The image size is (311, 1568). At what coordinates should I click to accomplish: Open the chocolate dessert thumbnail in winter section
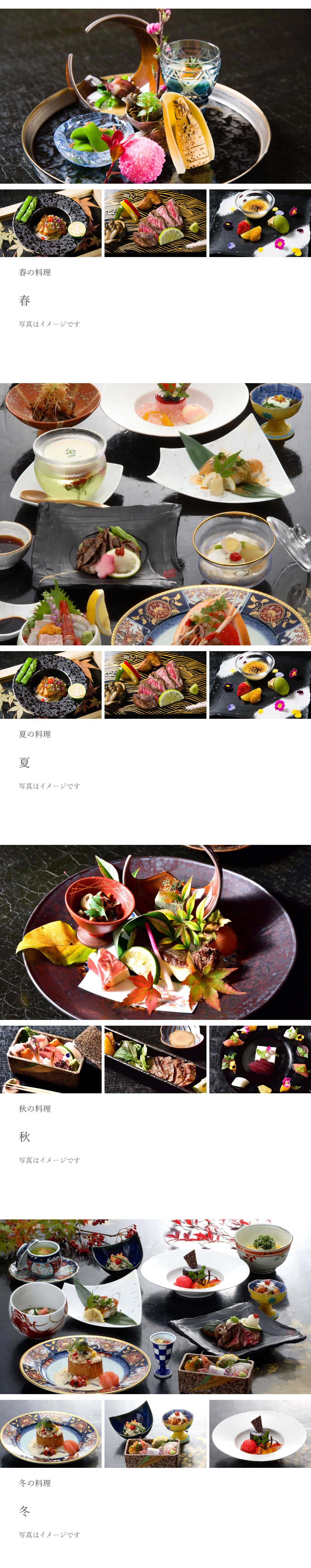(x=260, y=1434)
